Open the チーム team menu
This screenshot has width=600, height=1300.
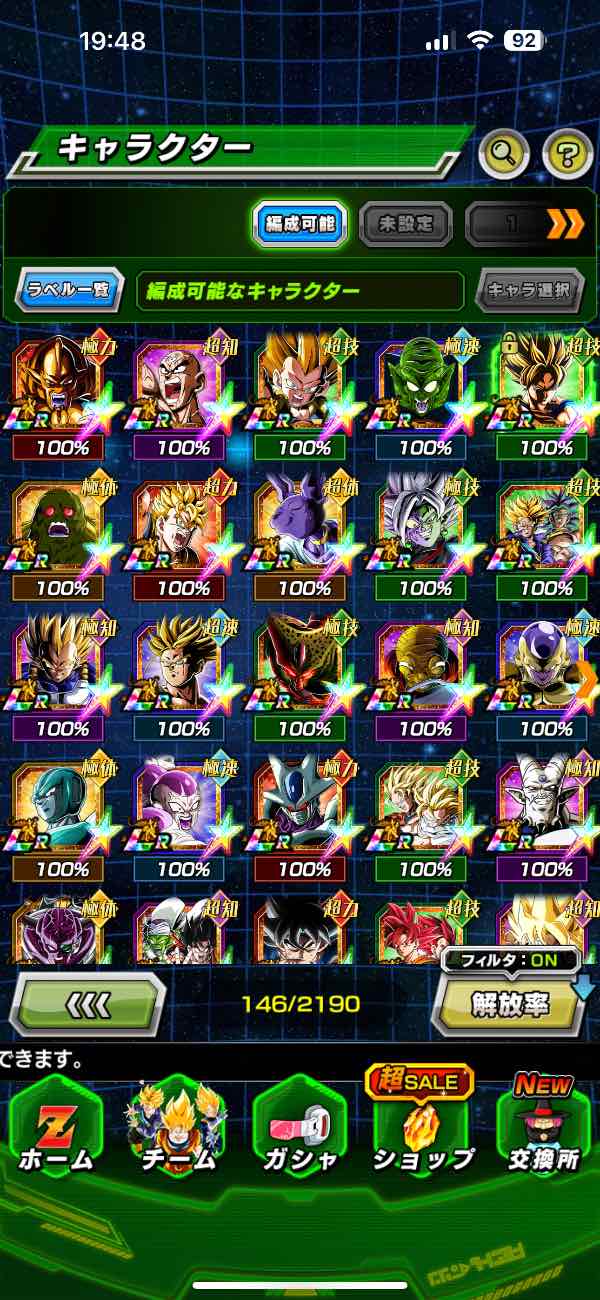point(176,1127)
